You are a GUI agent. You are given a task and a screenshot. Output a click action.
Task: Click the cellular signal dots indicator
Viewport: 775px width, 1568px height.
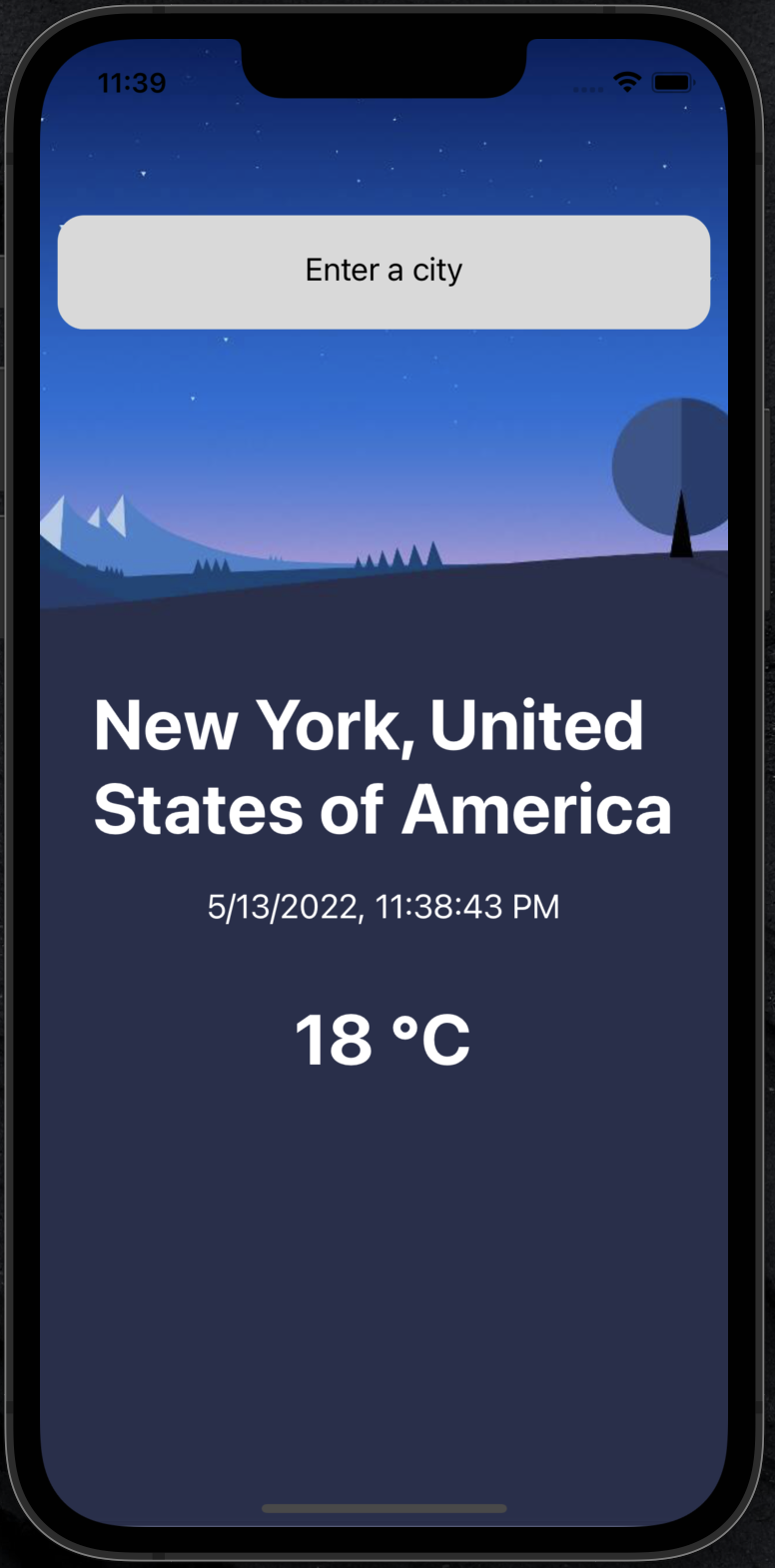587,88
